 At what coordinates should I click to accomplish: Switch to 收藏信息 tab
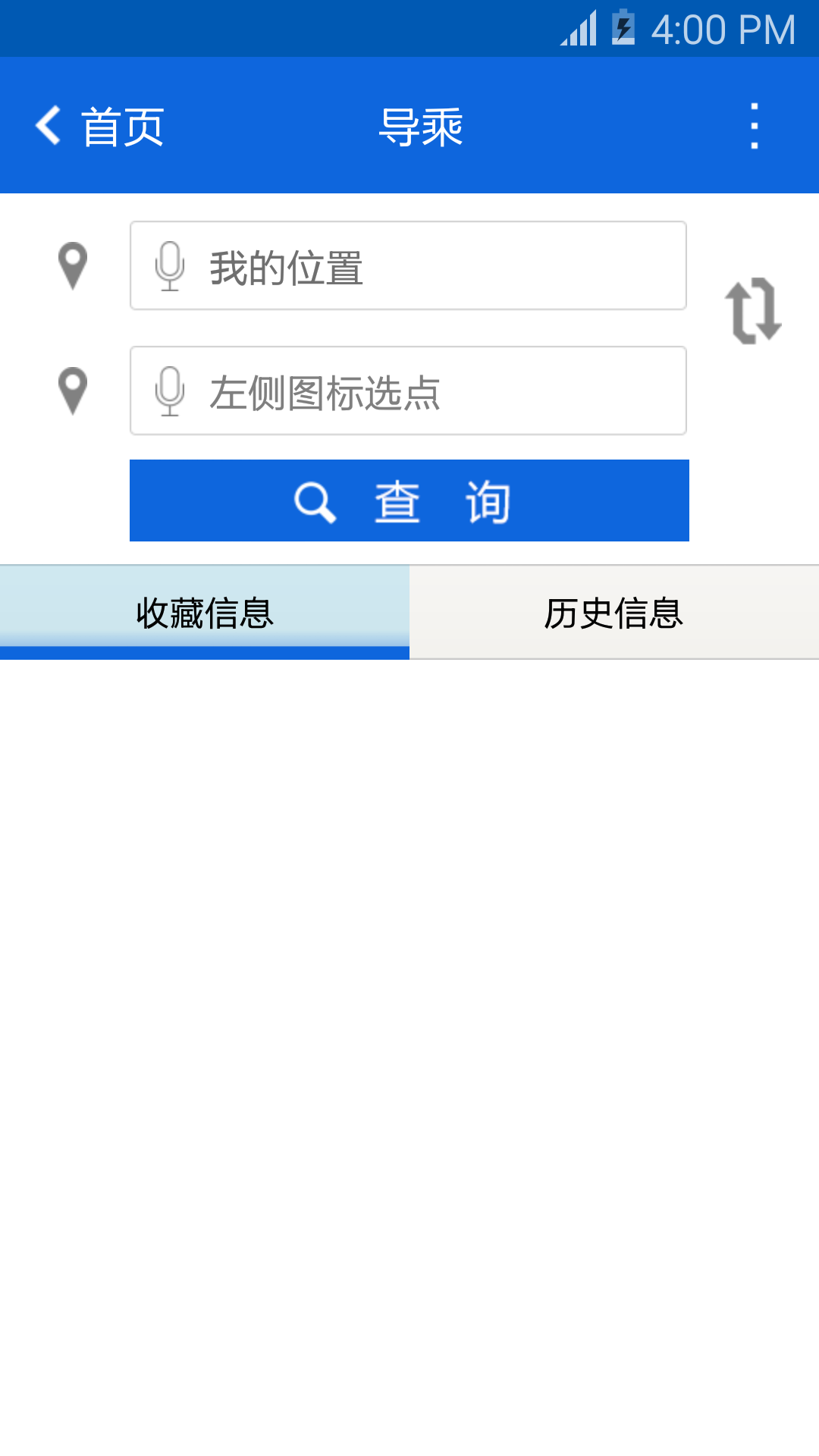[205, 613]
